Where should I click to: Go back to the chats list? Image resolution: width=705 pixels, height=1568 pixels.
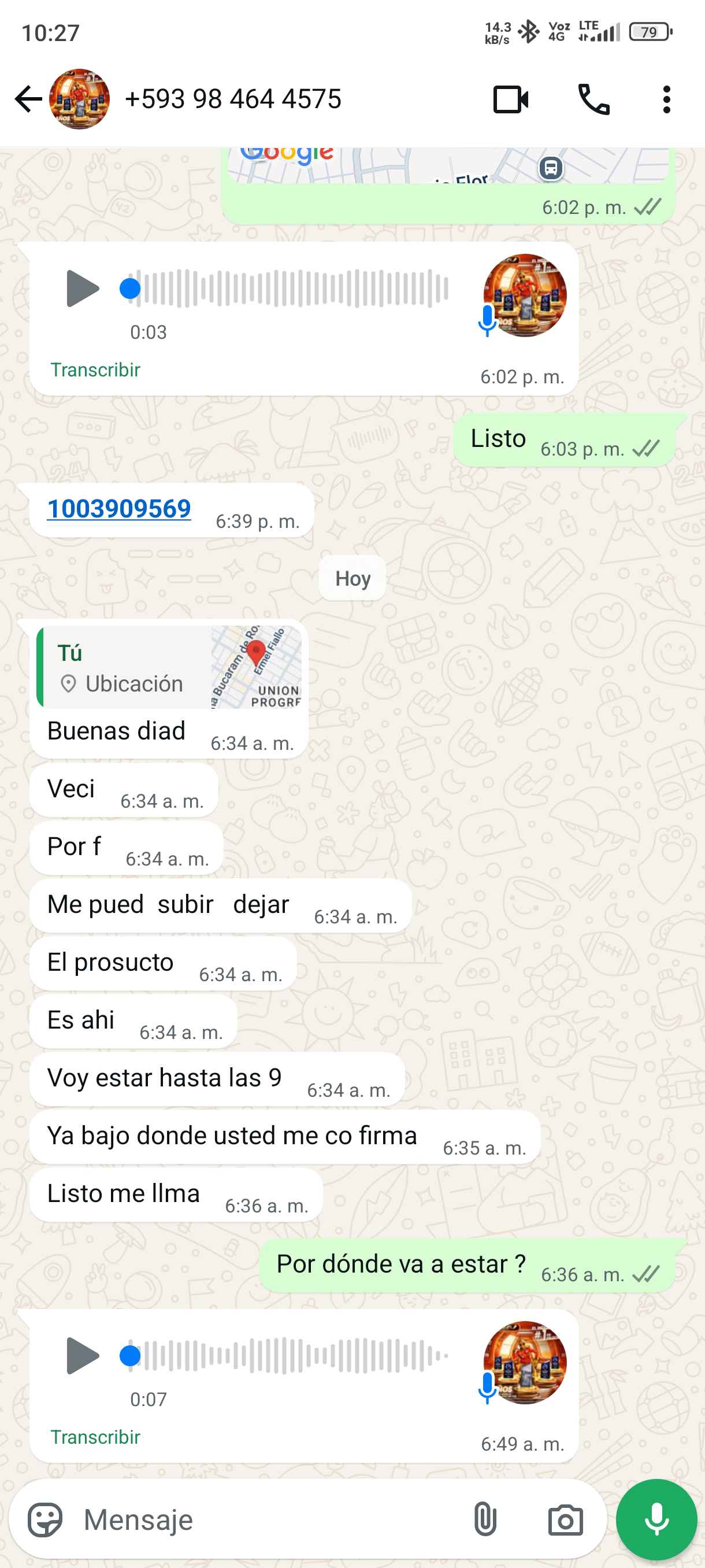coord(28,99)
